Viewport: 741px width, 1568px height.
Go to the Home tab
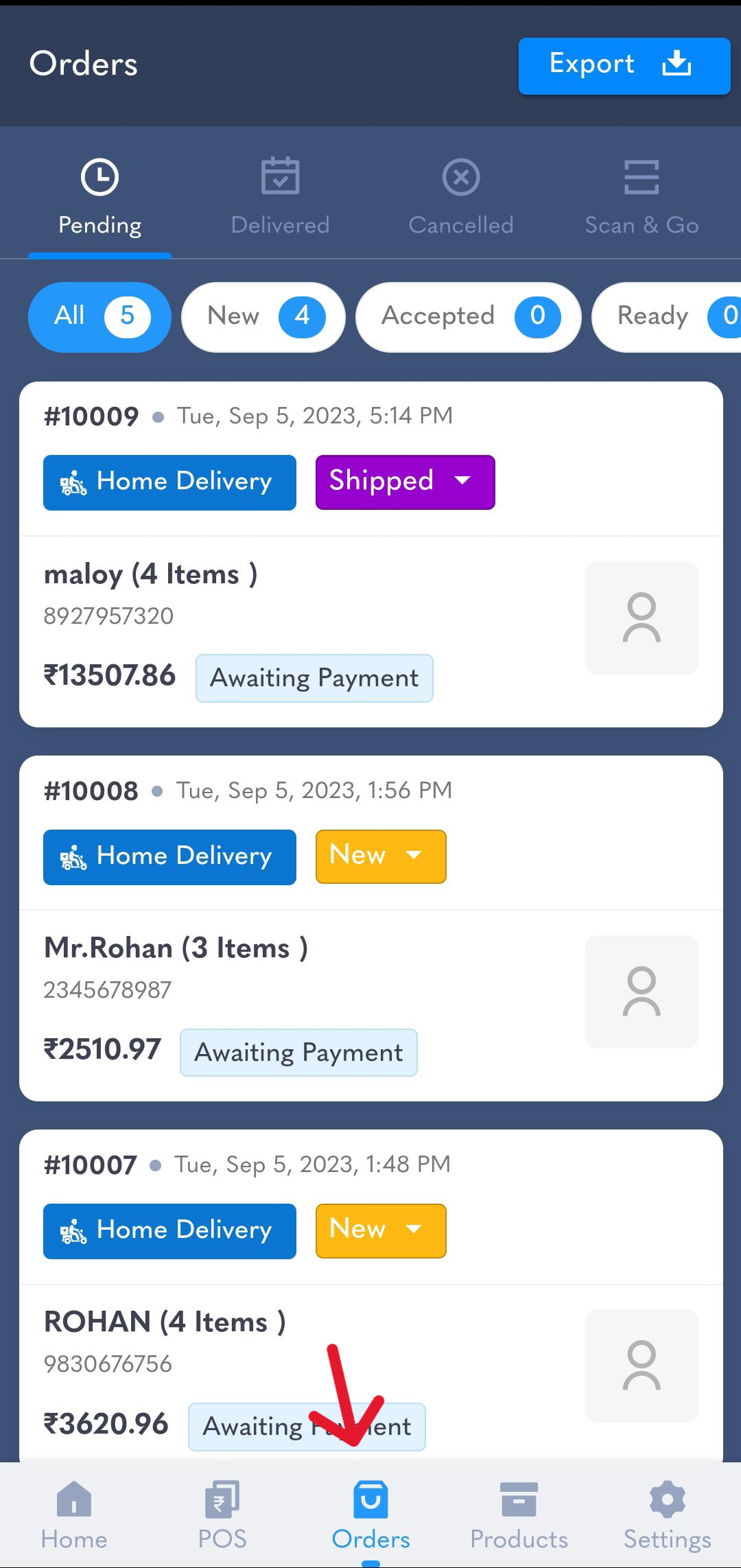74,1515
